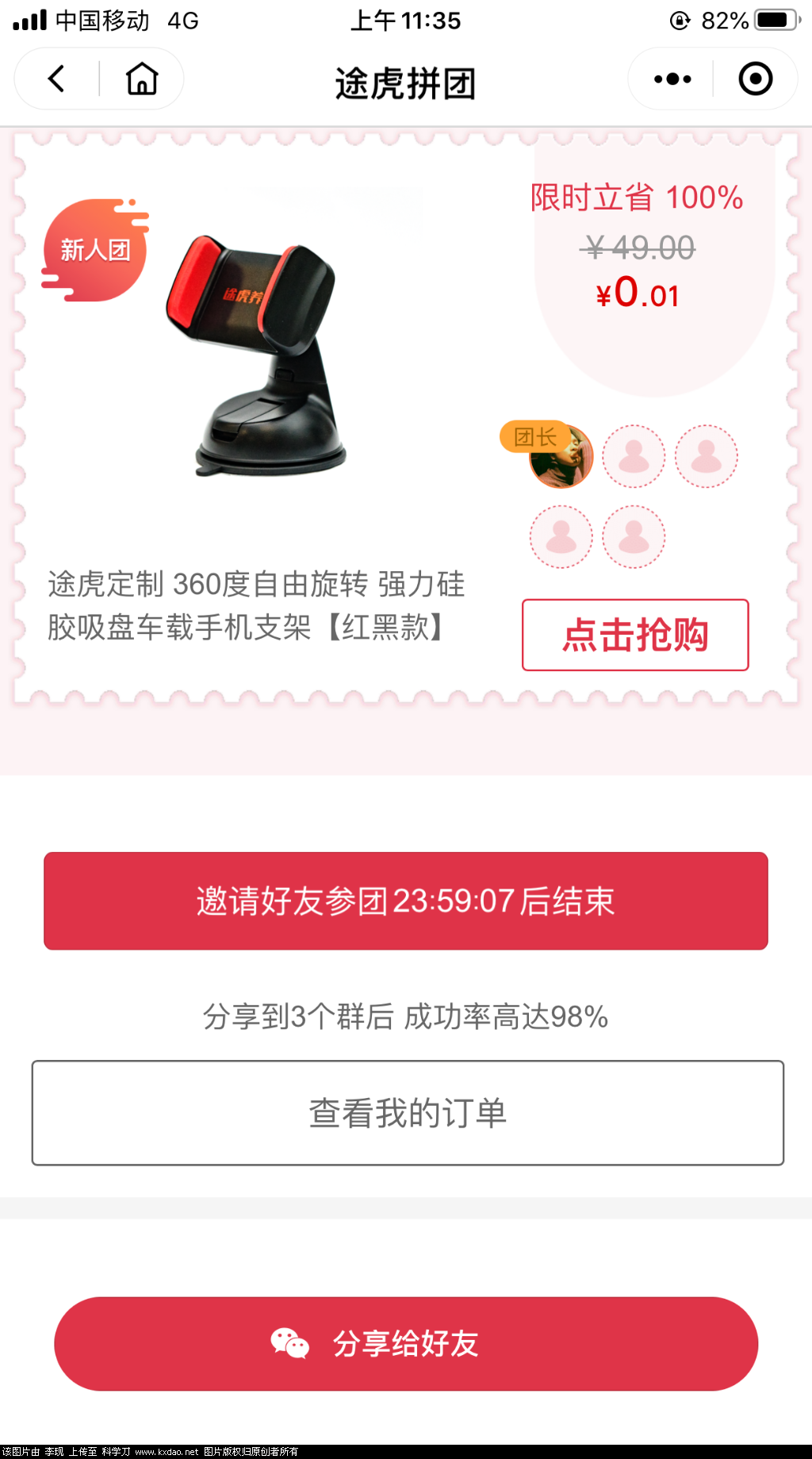The image size is (812, 1459).
Task: Open the three-dot more menu
Action: click(x=672, y=79)
